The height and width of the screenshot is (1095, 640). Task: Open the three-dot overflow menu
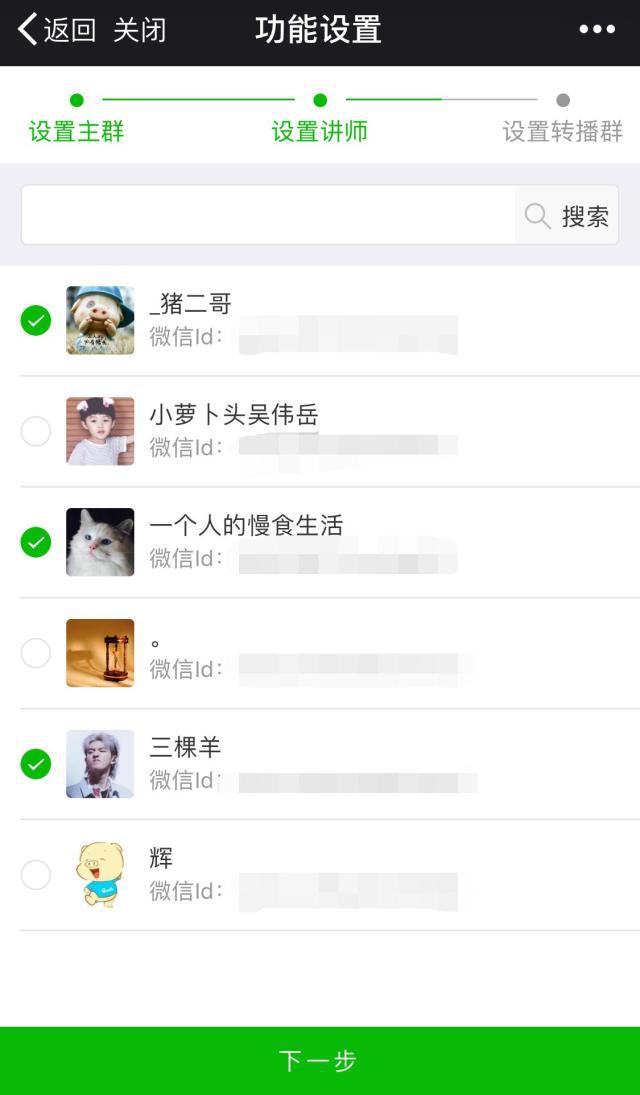(597, 30)
